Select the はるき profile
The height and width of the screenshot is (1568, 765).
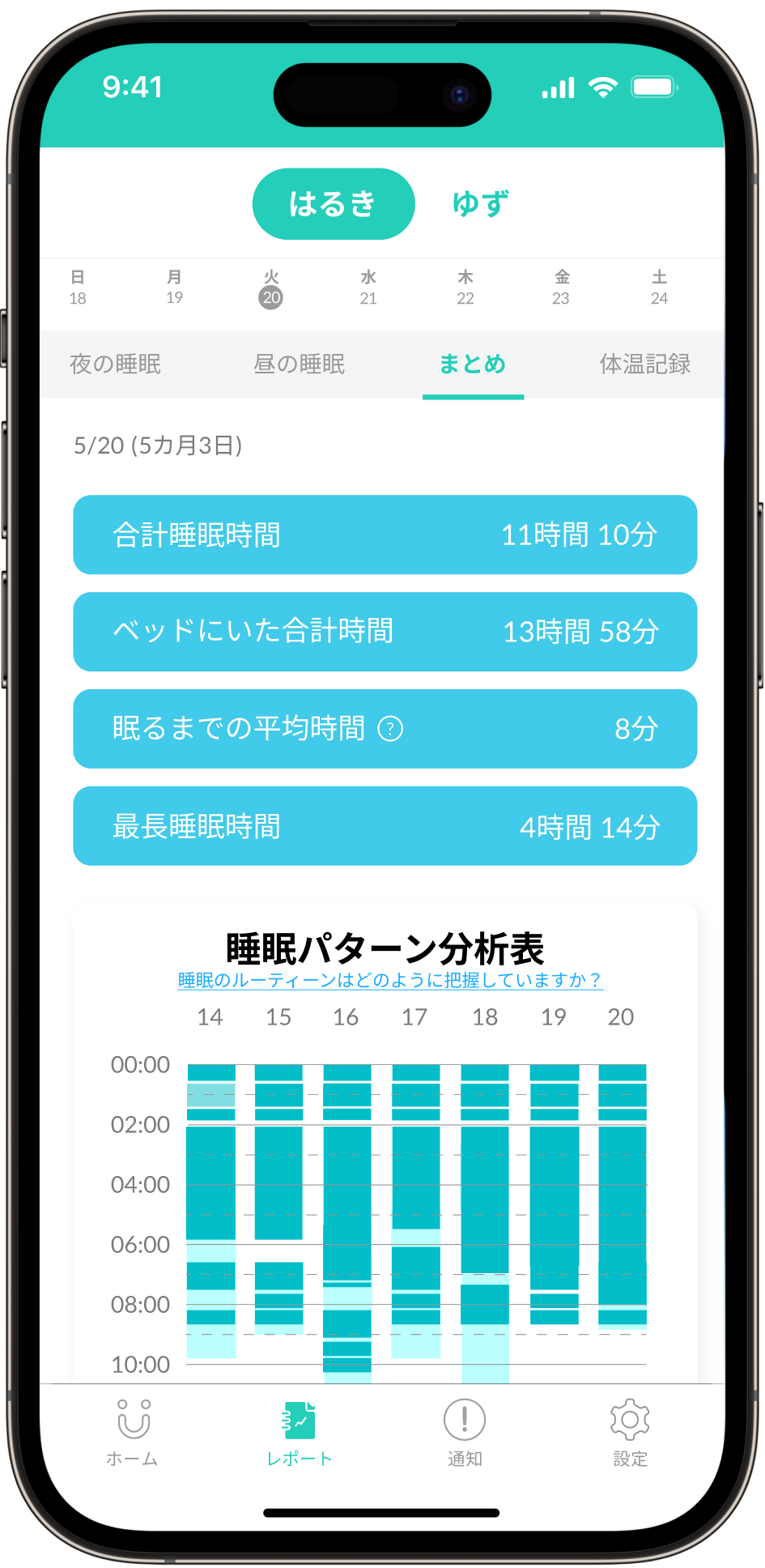pyautogui.click(x=333, y=204)
